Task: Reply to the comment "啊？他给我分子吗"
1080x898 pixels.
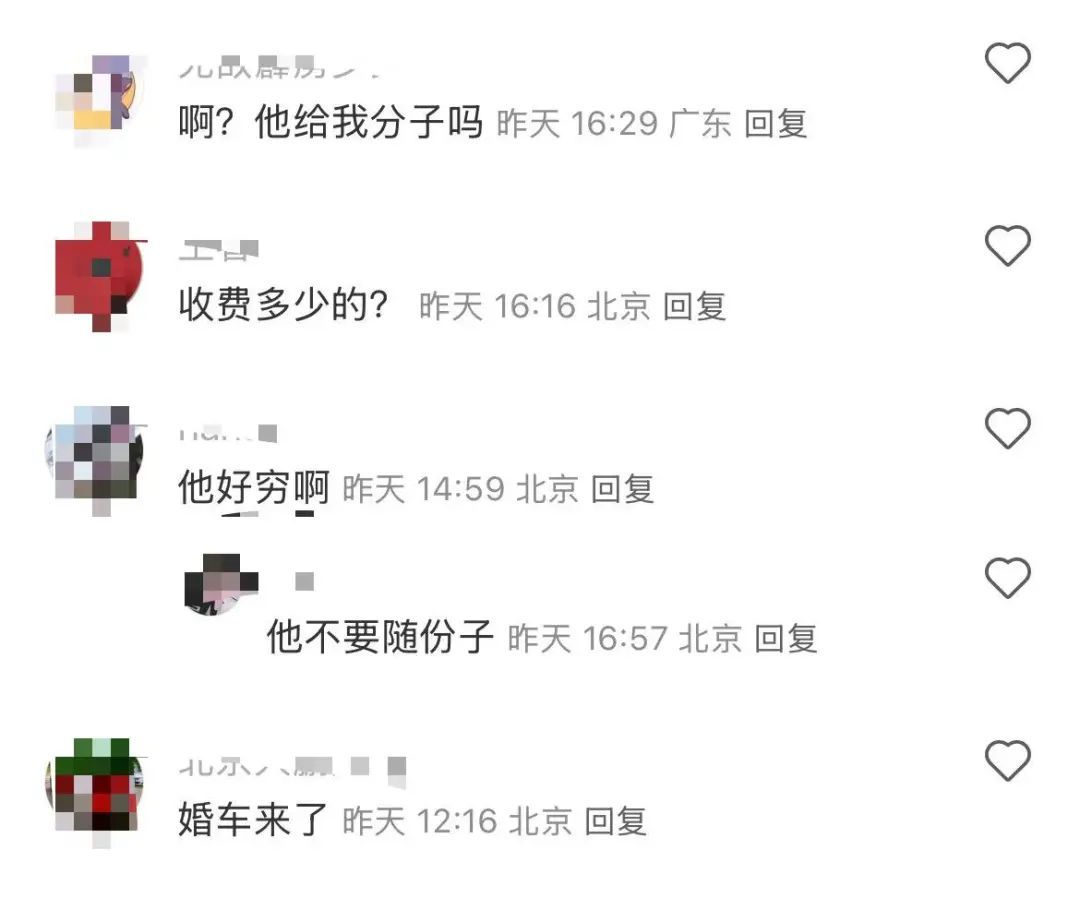Action: pyautogui.click(x=776, y=124)
